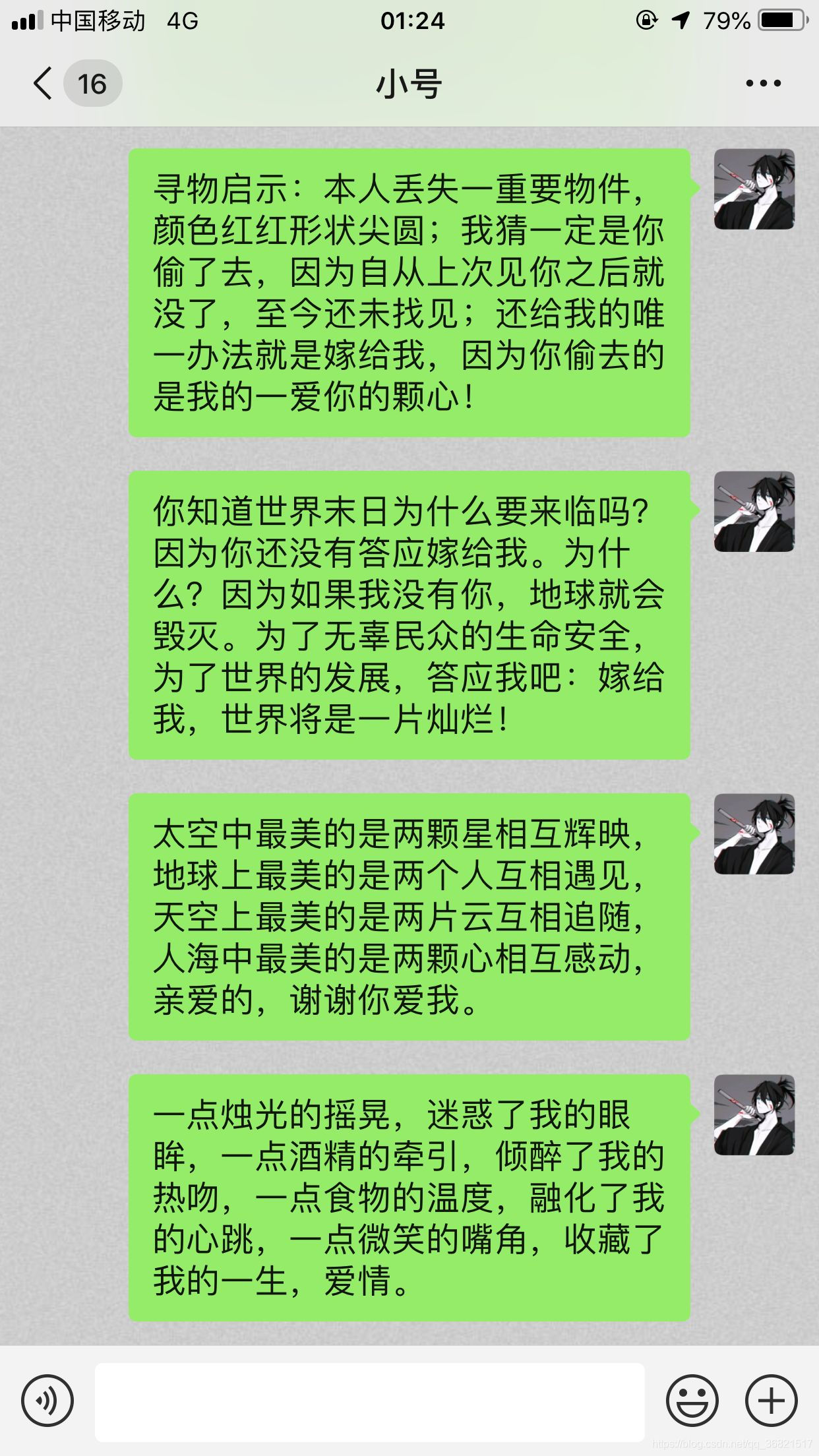
Task: Focus the message text field
Action: tap(369, 1402)
